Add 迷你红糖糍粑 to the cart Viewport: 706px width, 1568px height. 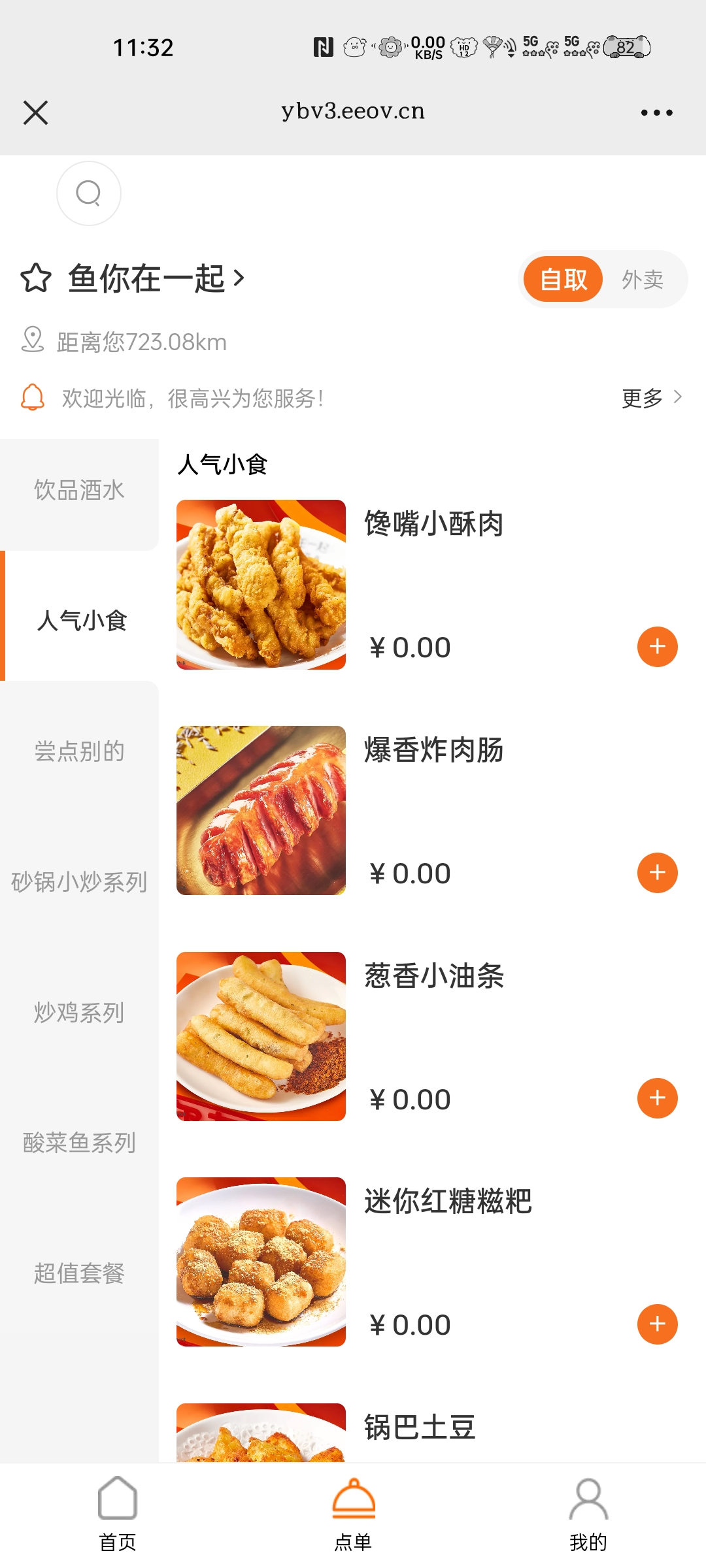click(657, 1324)
